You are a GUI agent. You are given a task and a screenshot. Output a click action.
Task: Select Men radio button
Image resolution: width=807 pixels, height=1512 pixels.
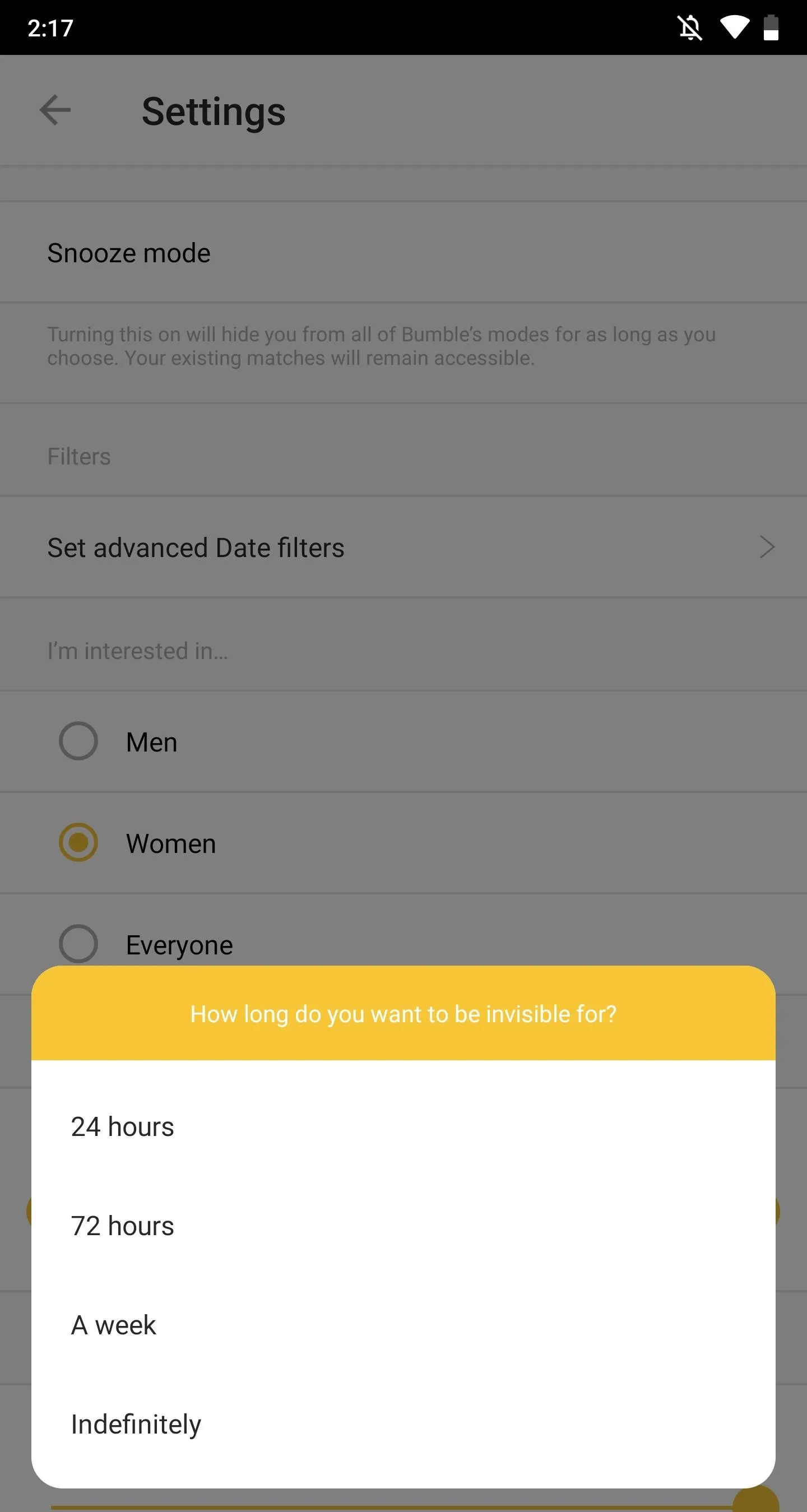point(78,741)
